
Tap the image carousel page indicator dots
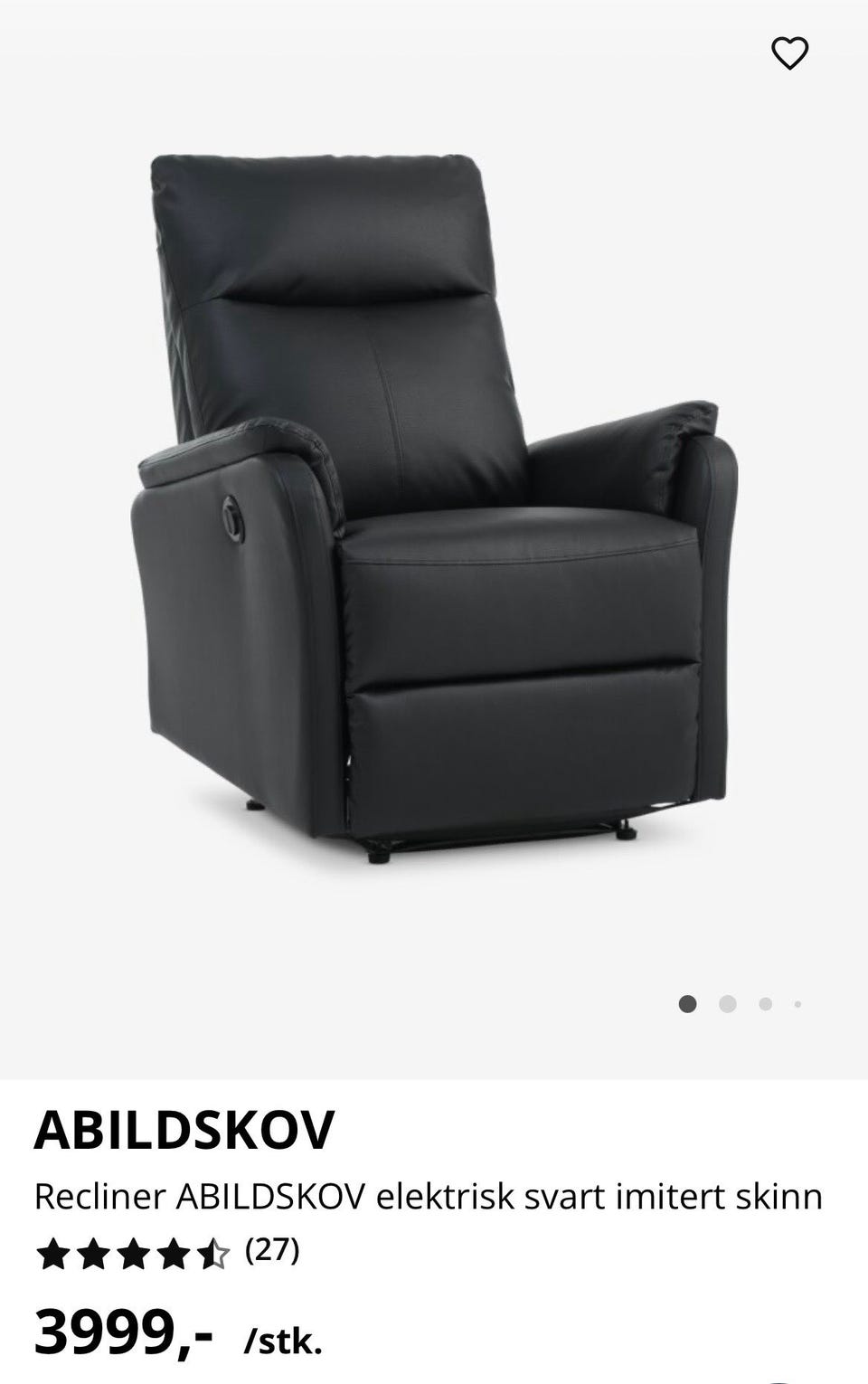pos(740,1003)
